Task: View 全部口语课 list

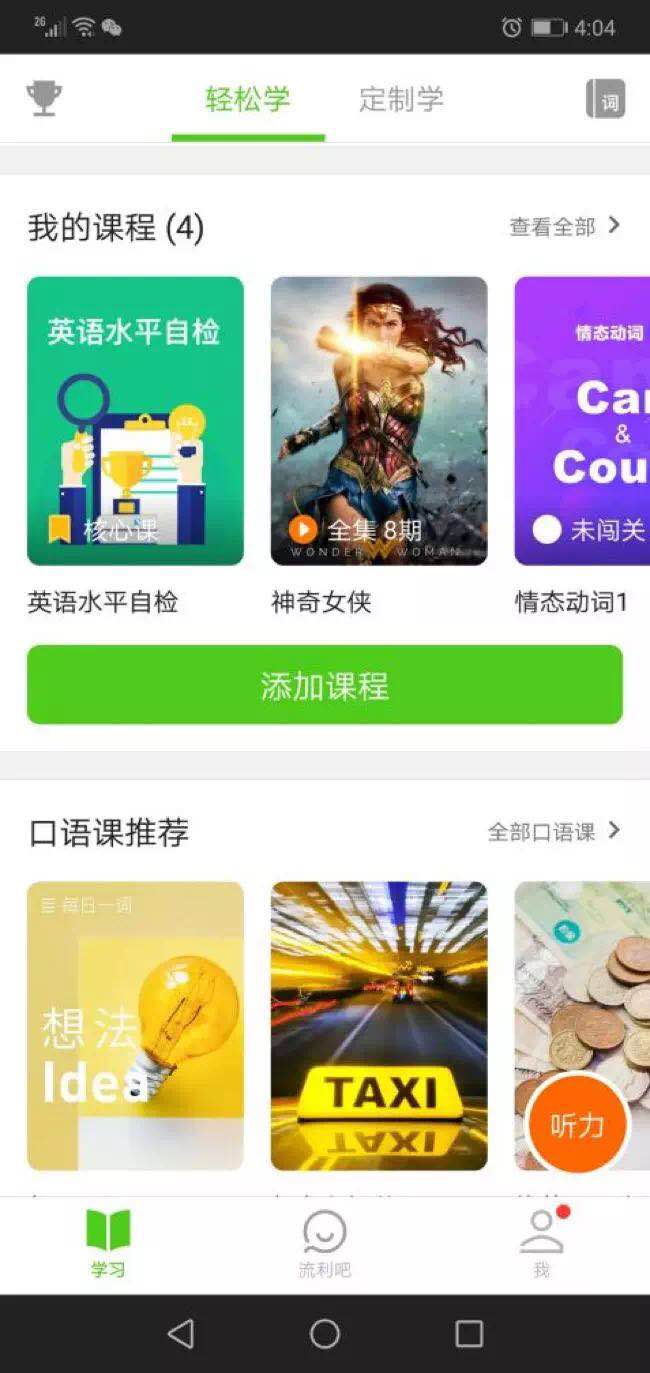Action: tap(554, 831)
